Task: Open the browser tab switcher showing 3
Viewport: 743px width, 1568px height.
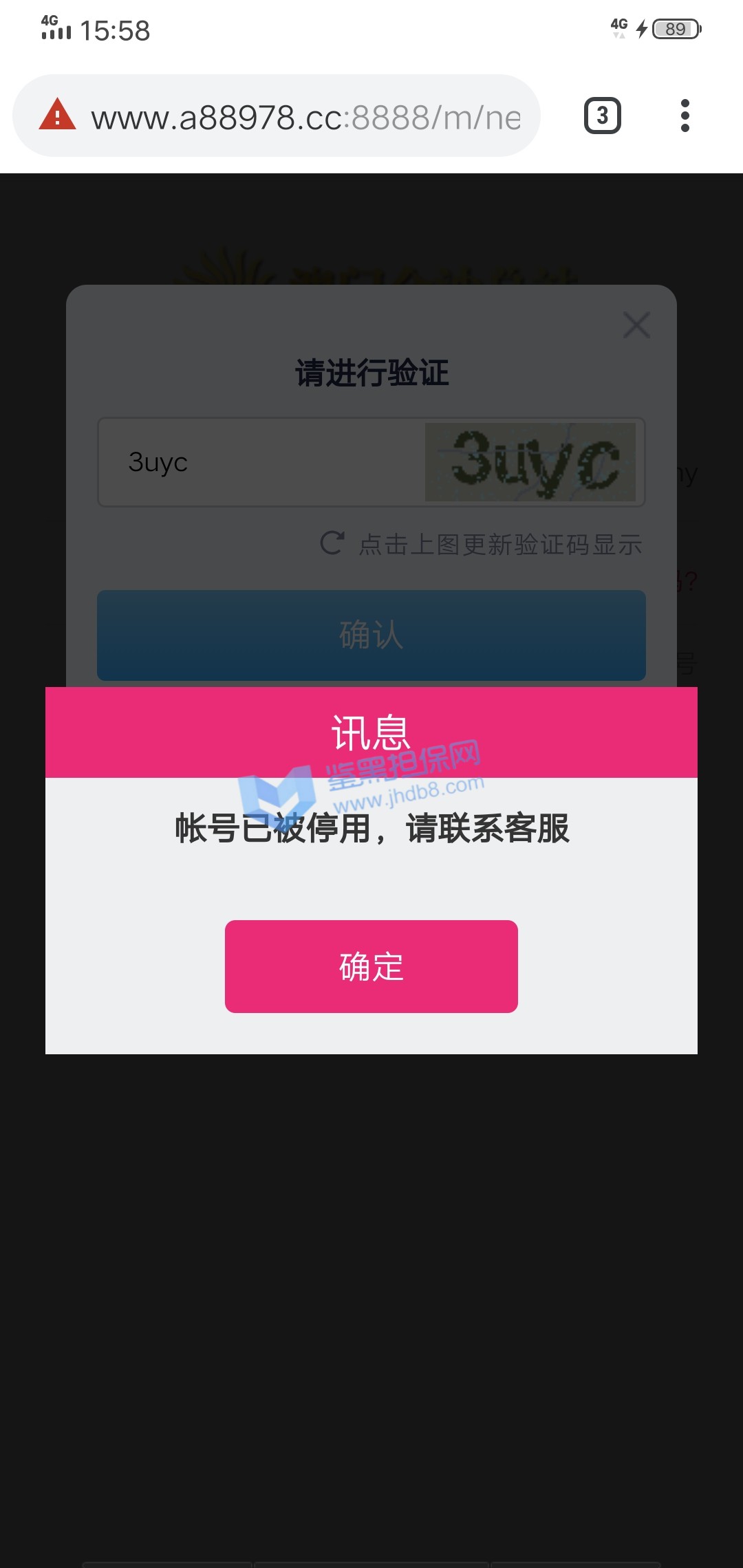Action: 602,116
